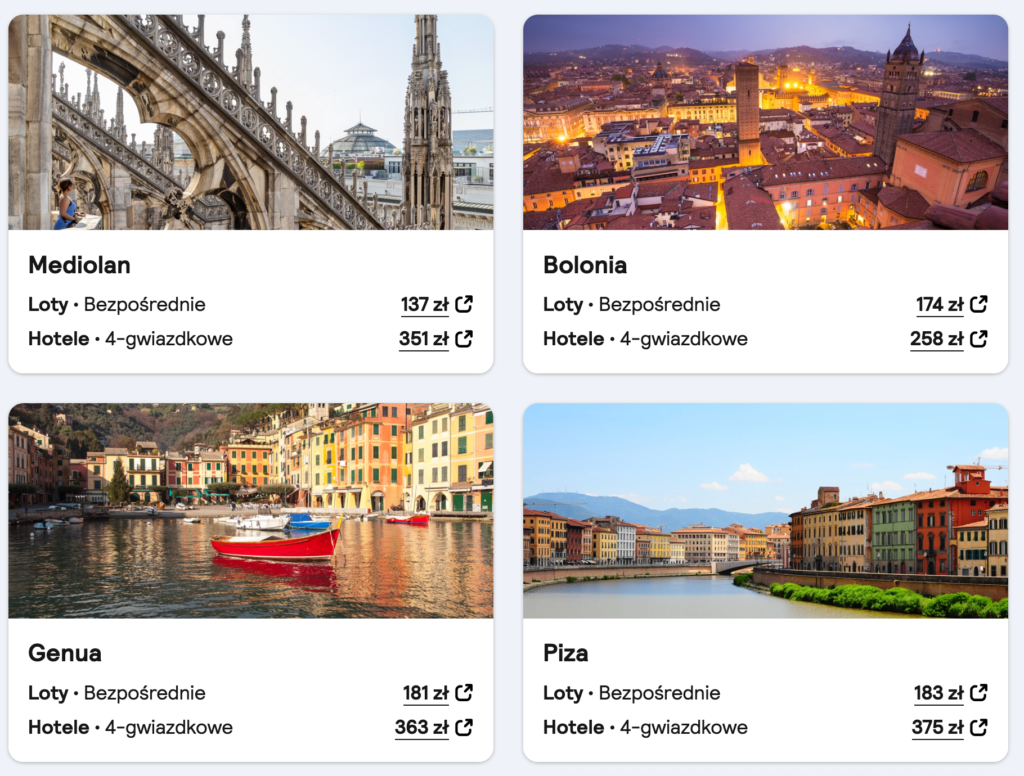Open the Mediolan destination photo card
Screen dimensions: 1024x776
[251, 122]
